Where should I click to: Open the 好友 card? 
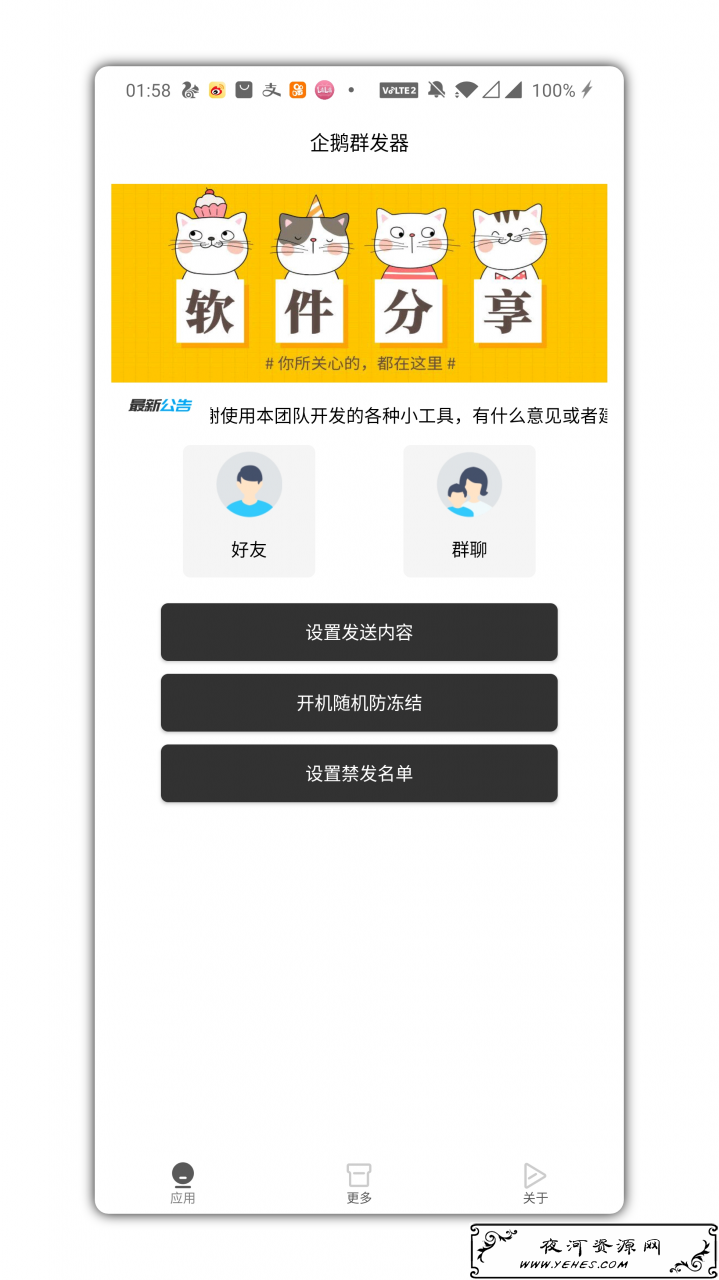pyautogui.click(x=249, y=511)
